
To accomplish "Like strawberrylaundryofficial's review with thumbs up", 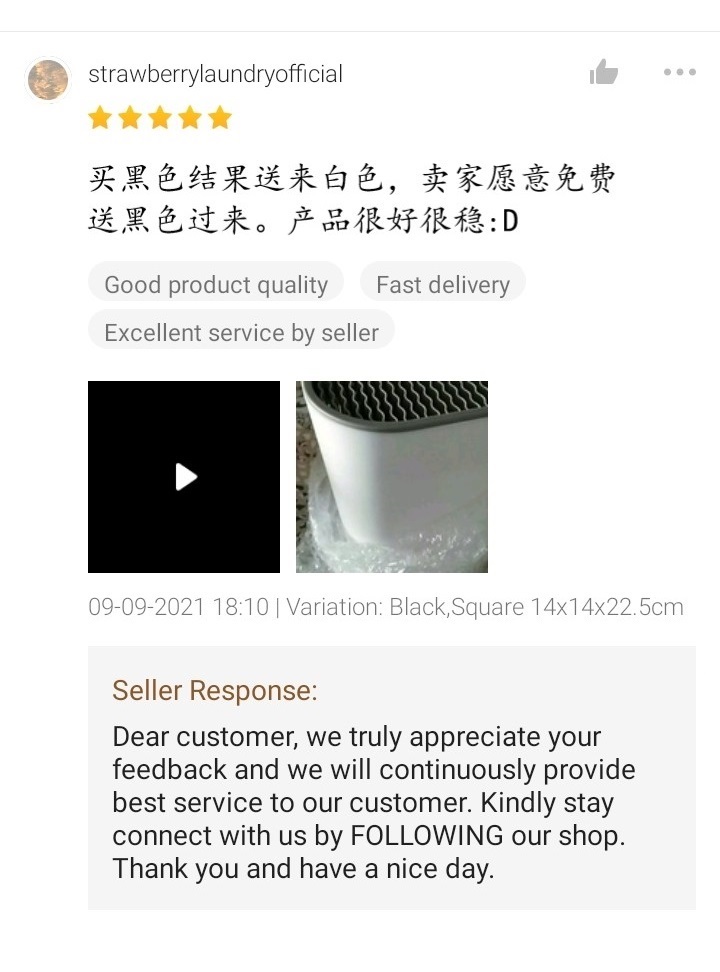I will click(604, 72).
